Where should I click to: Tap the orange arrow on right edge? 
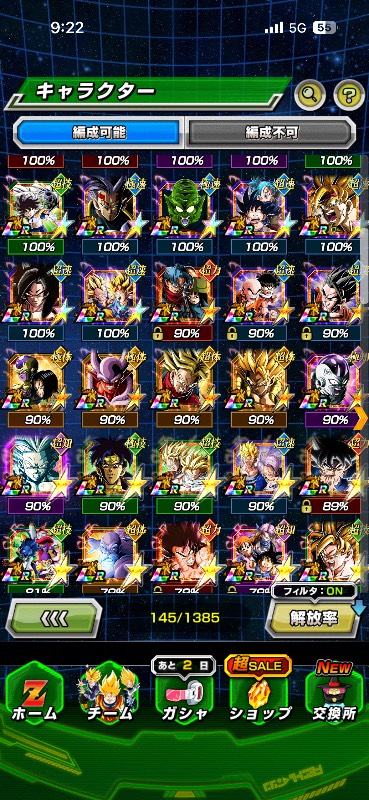363,418
